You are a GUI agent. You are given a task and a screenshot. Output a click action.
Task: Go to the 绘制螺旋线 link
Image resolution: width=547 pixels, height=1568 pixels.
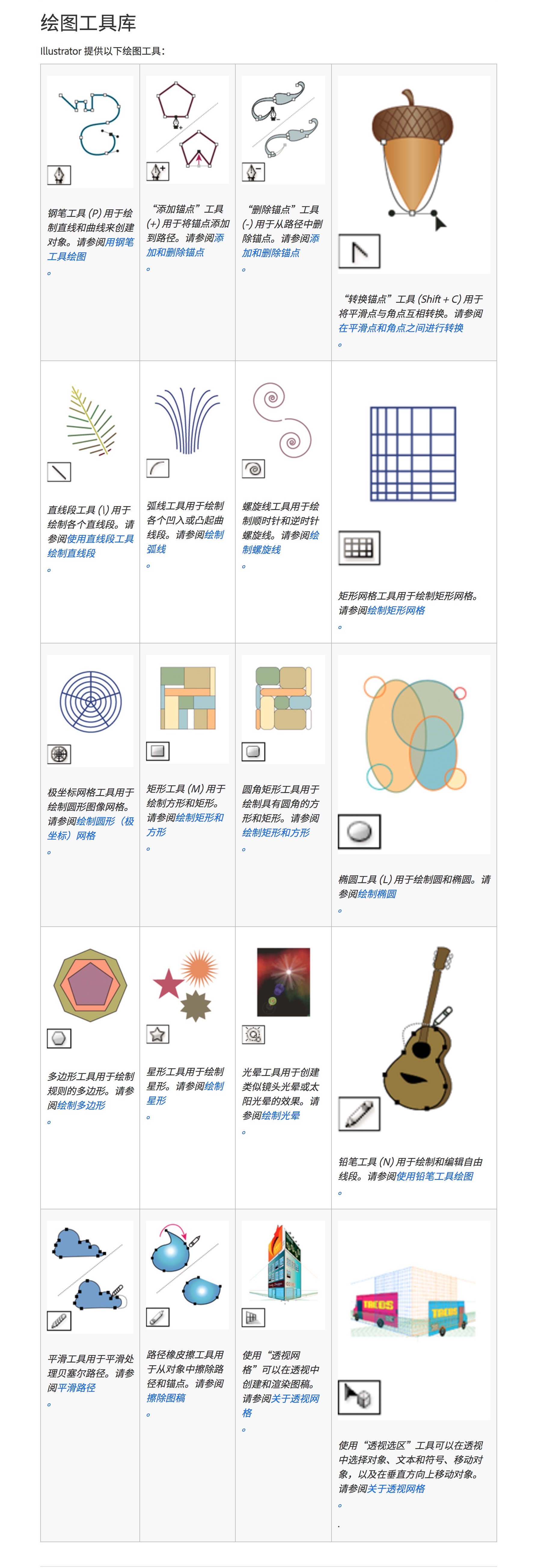pos(262,550)
